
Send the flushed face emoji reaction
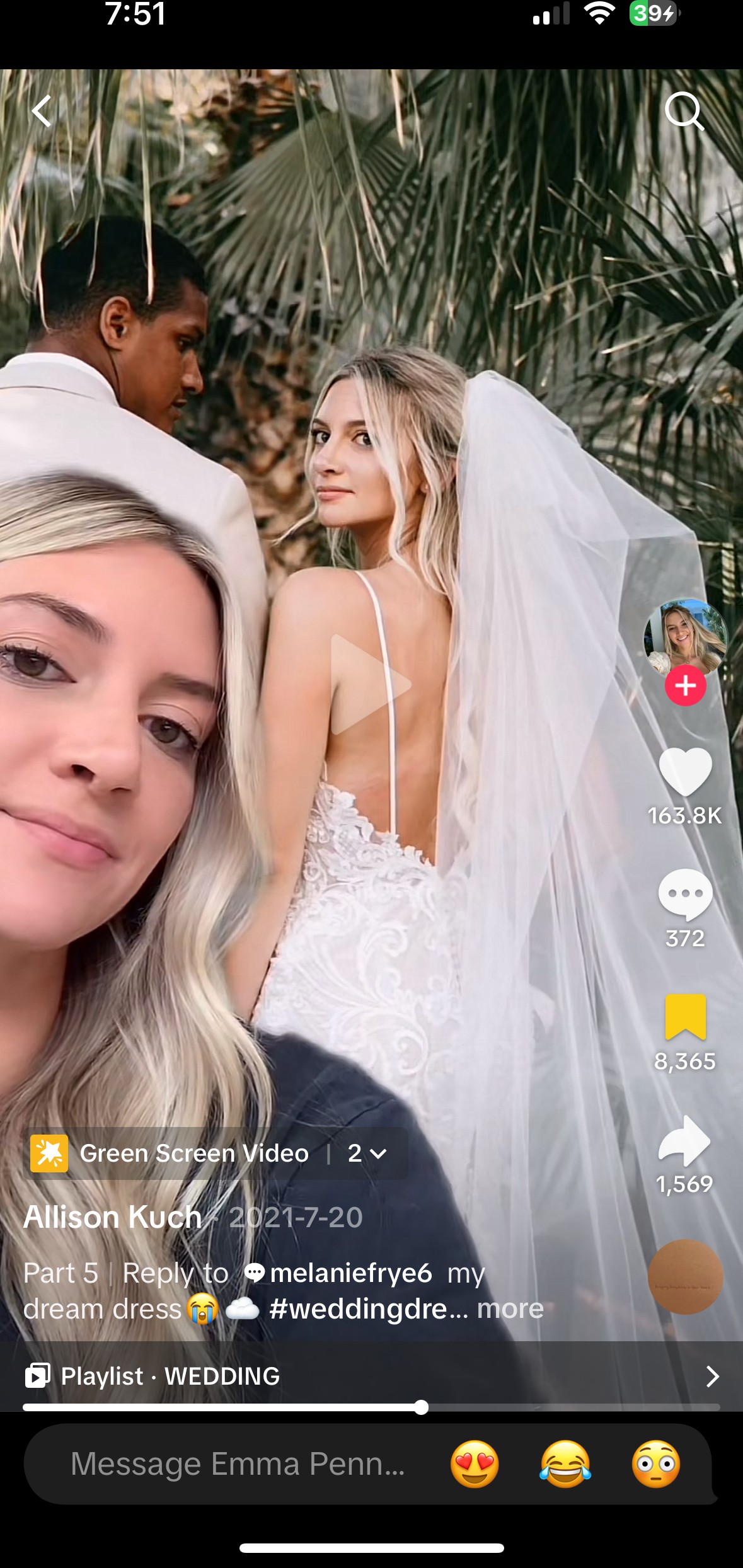coord(656,1464)
